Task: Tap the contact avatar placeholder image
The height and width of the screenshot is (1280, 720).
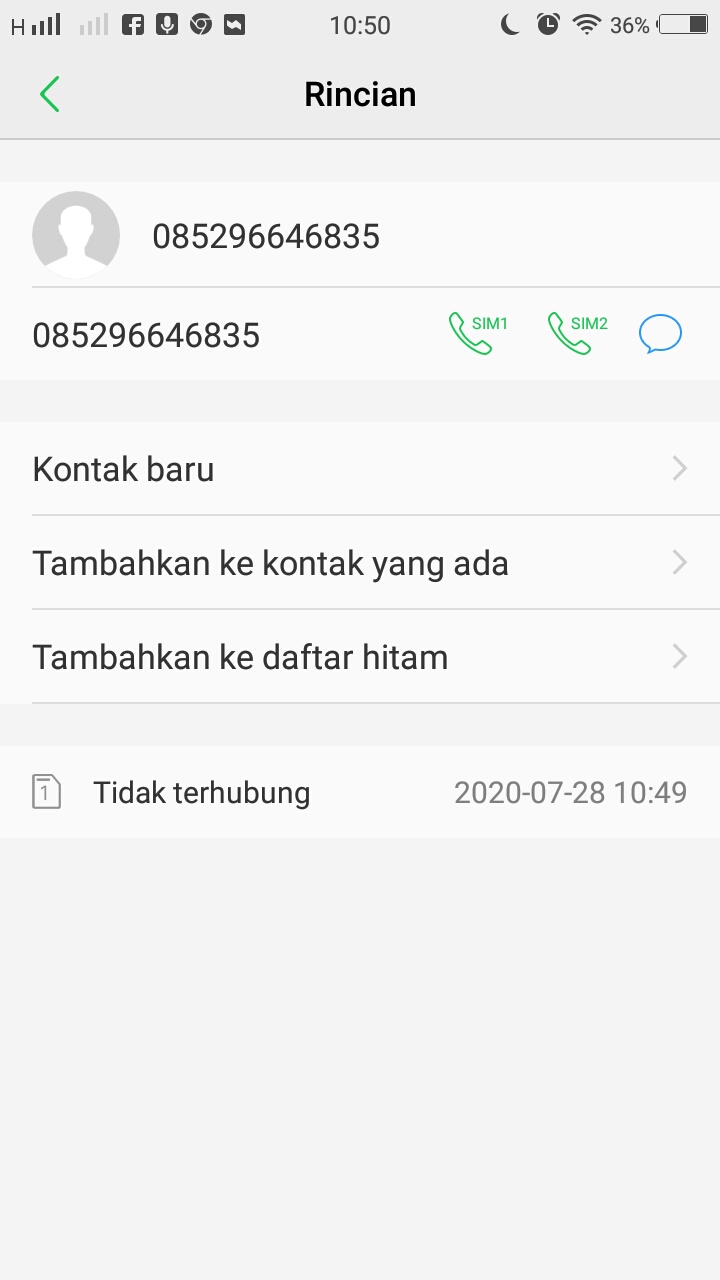Action: pyautogui.click(x=76, y=235)
